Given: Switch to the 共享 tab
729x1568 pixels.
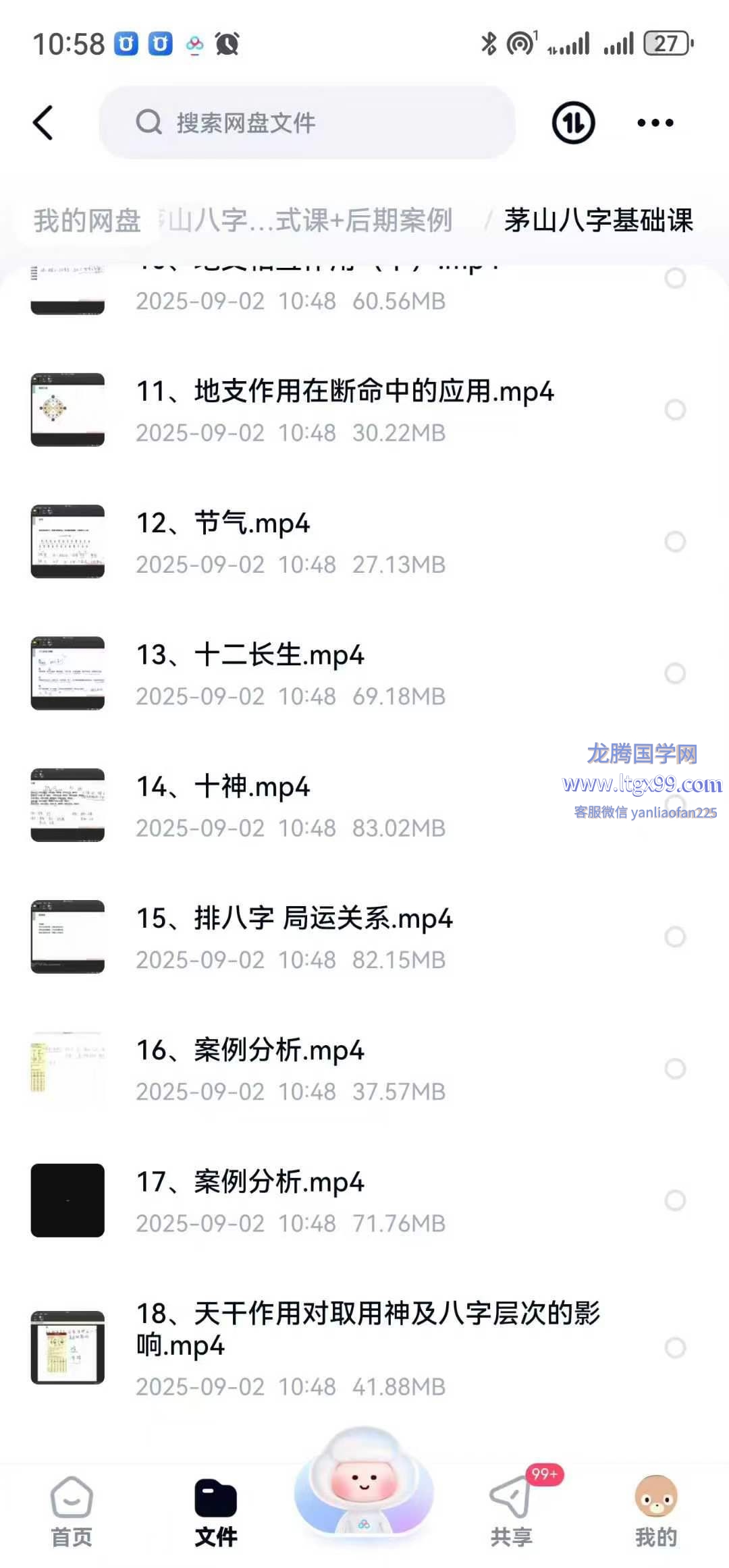Looking at the screenshot, I should click(x=511, y=1511).
